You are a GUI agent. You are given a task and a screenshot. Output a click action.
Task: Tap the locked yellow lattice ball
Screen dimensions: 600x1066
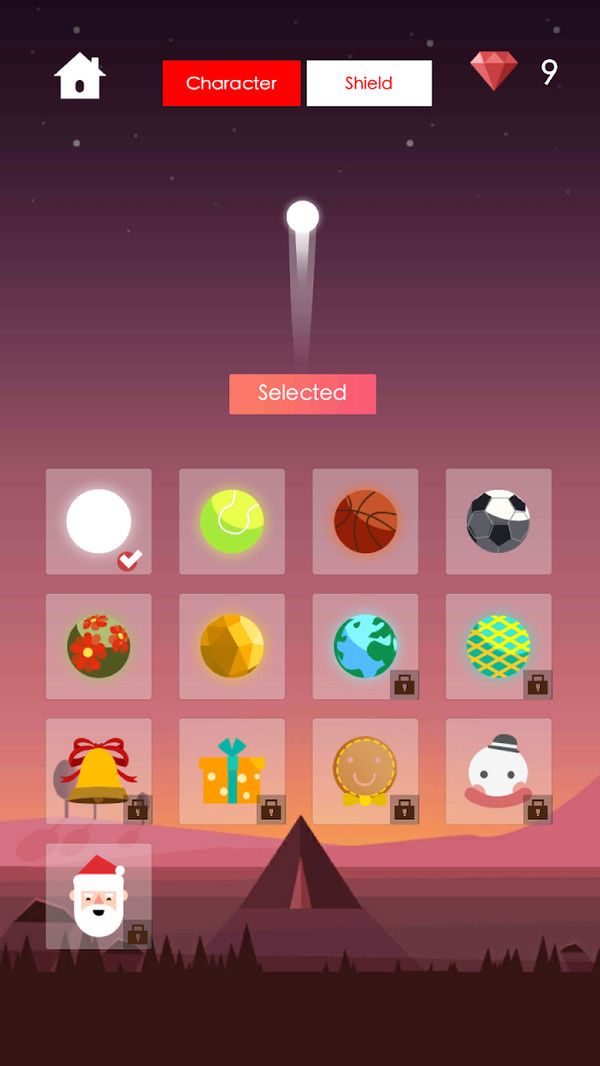(498, 646)
